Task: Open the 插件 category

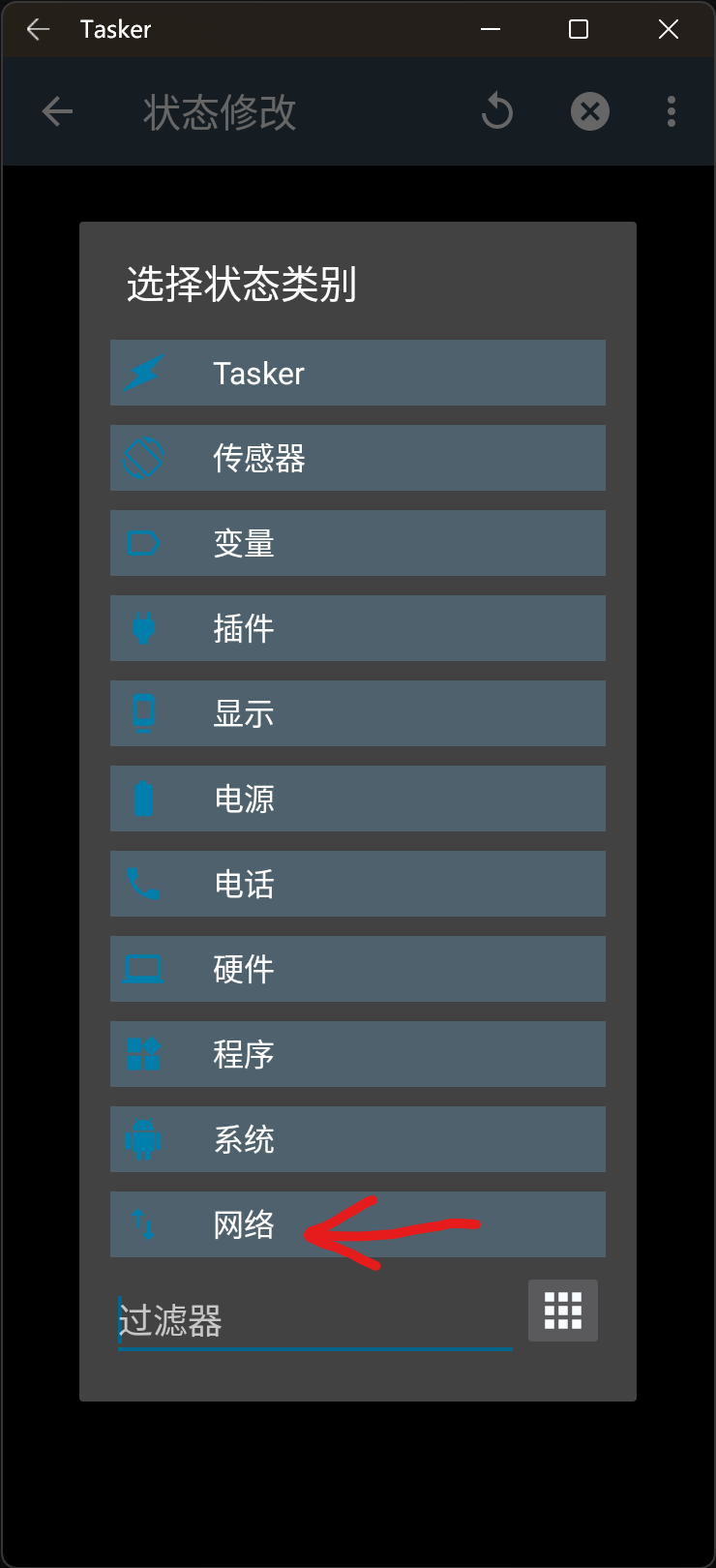Action: [357, 628]
